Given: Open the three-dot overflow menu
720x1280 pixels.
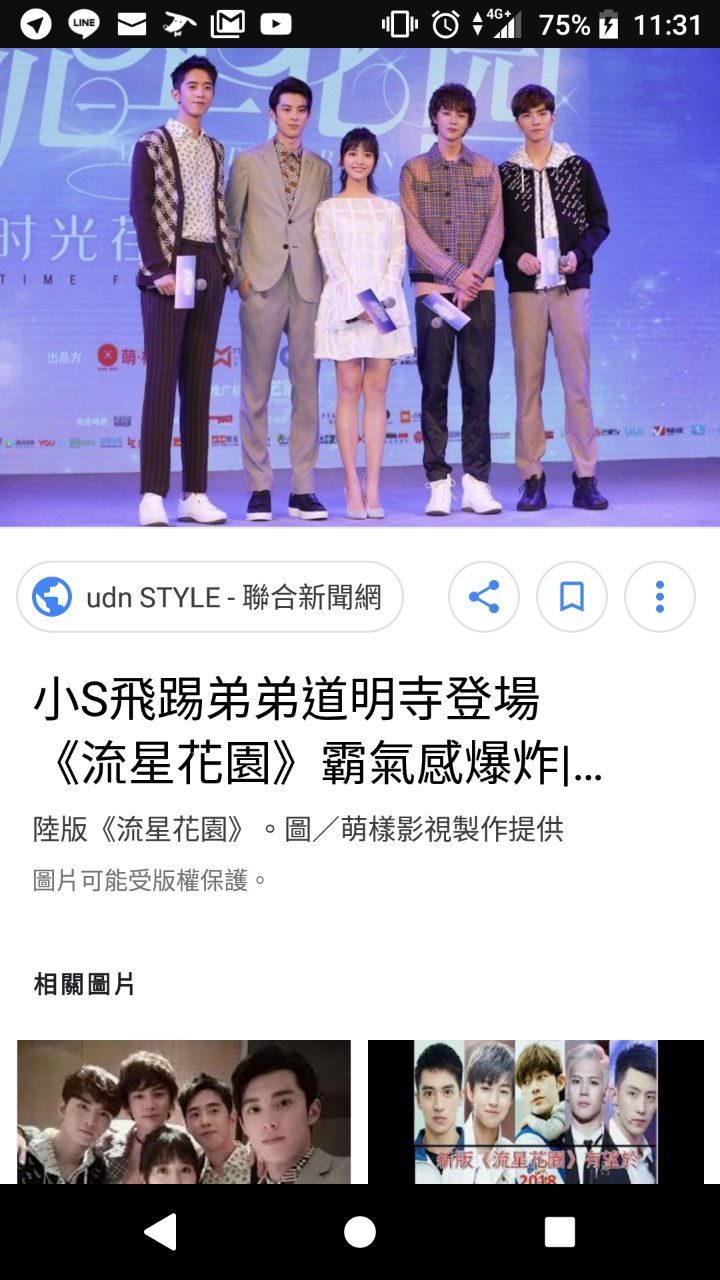Looking at the screenshot, I should [659, 597].
